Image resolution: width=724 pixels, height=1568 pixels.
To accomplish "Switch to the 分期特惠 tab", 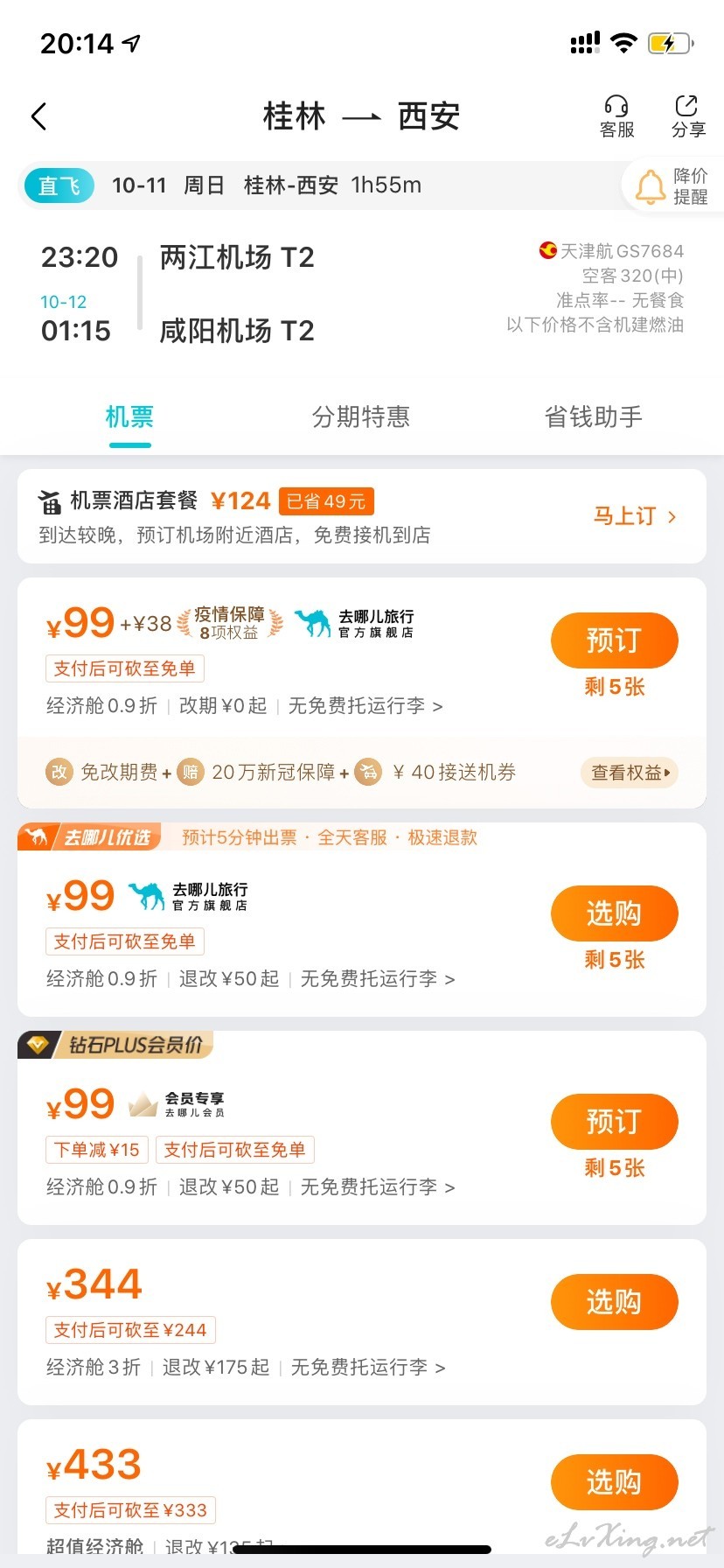I will click(361, 416).
